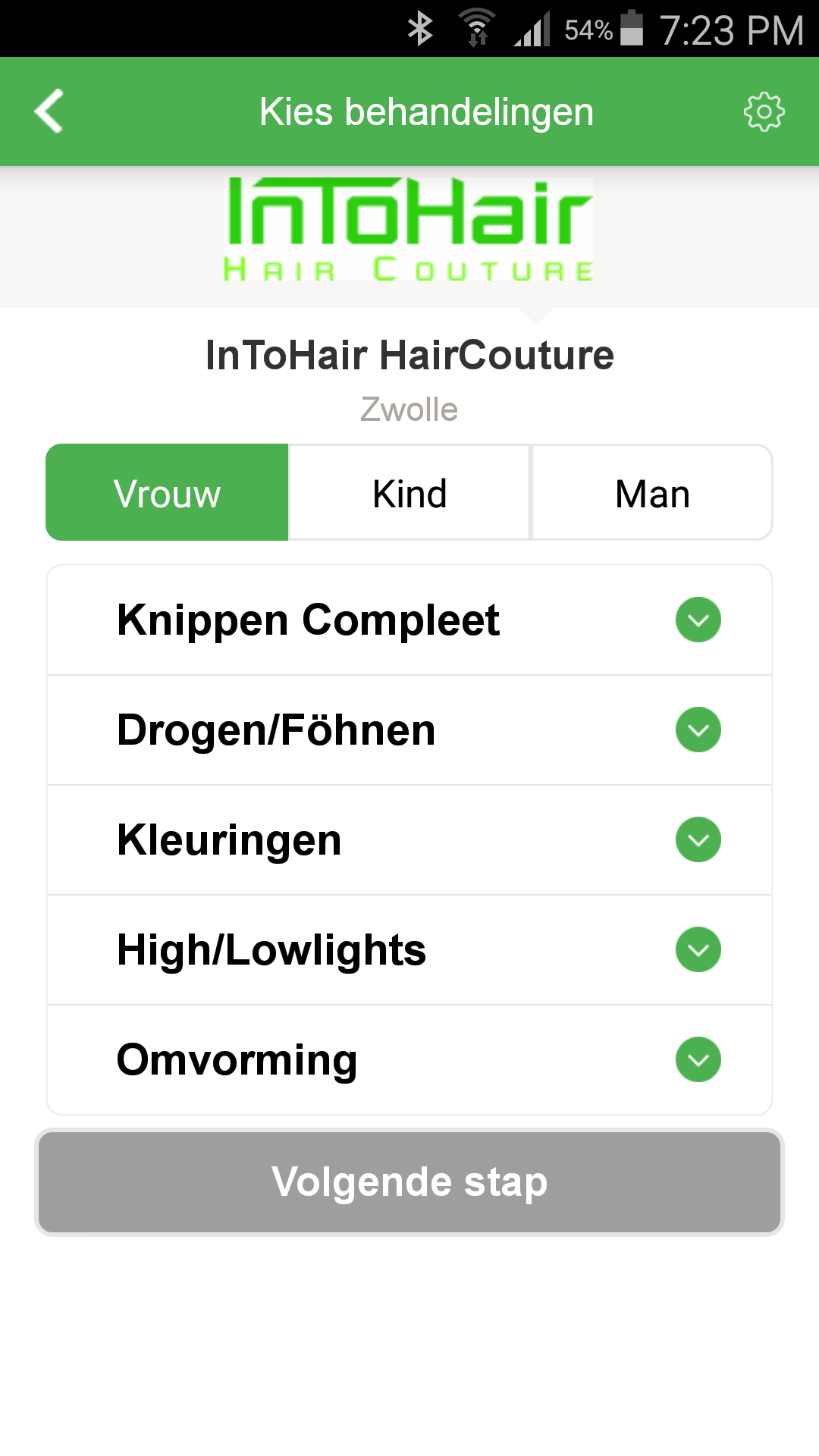Select the Vrouw tab
Screen dimensions: 819x1456
[x=167, y=493]
